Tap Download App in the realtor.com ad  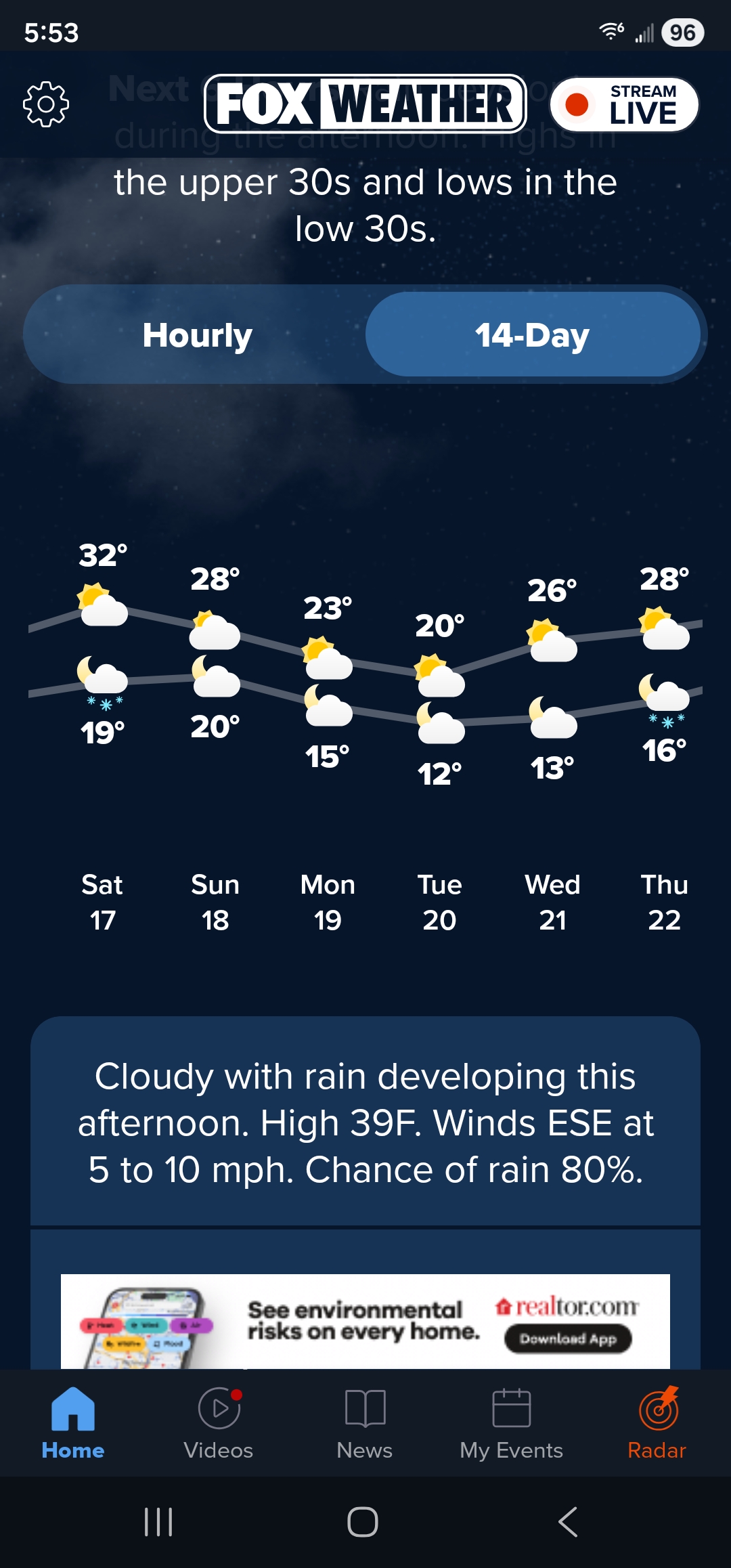click(x=568, y=1338)
